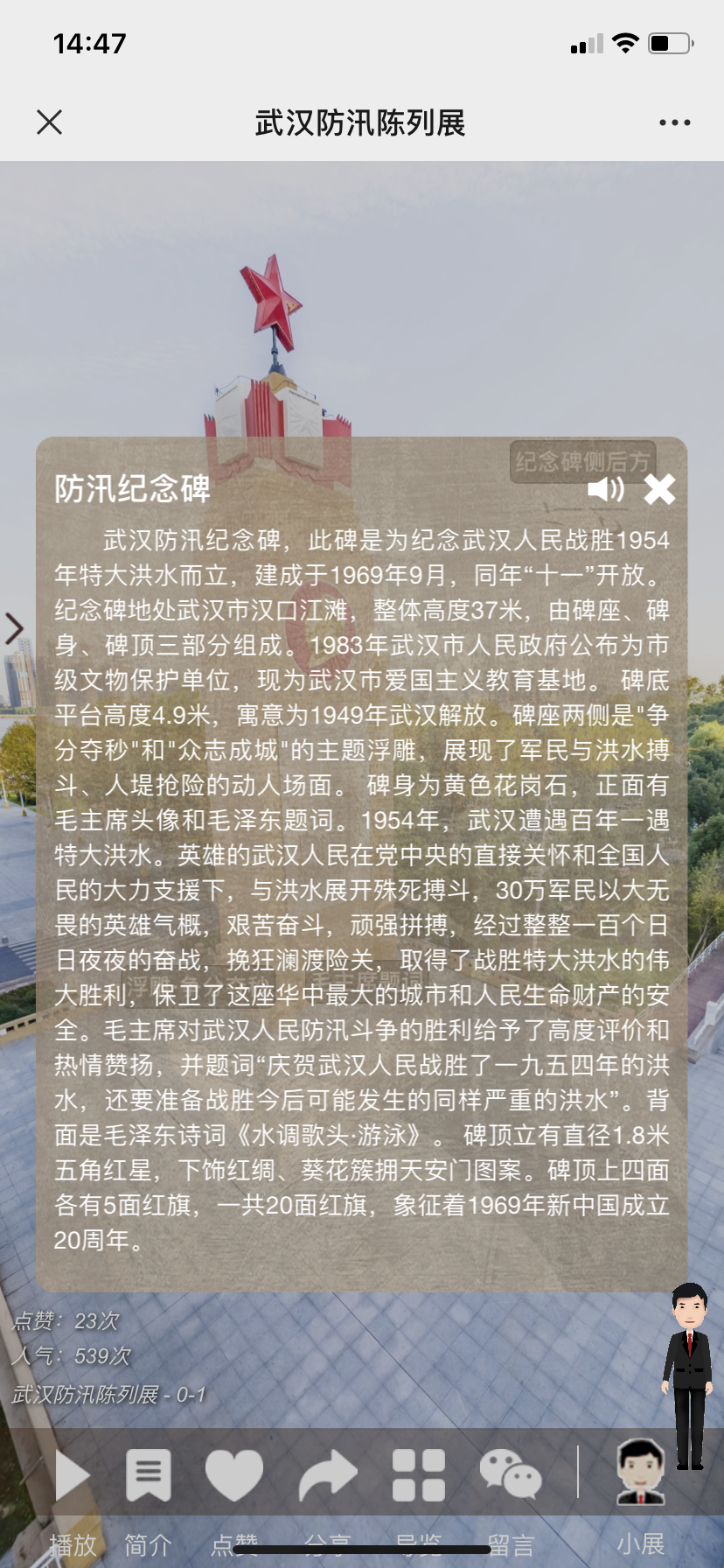Viewport: 724px width, 1568px height.
Task: Share this panorama via 分享
Action: pos(328,1476)
